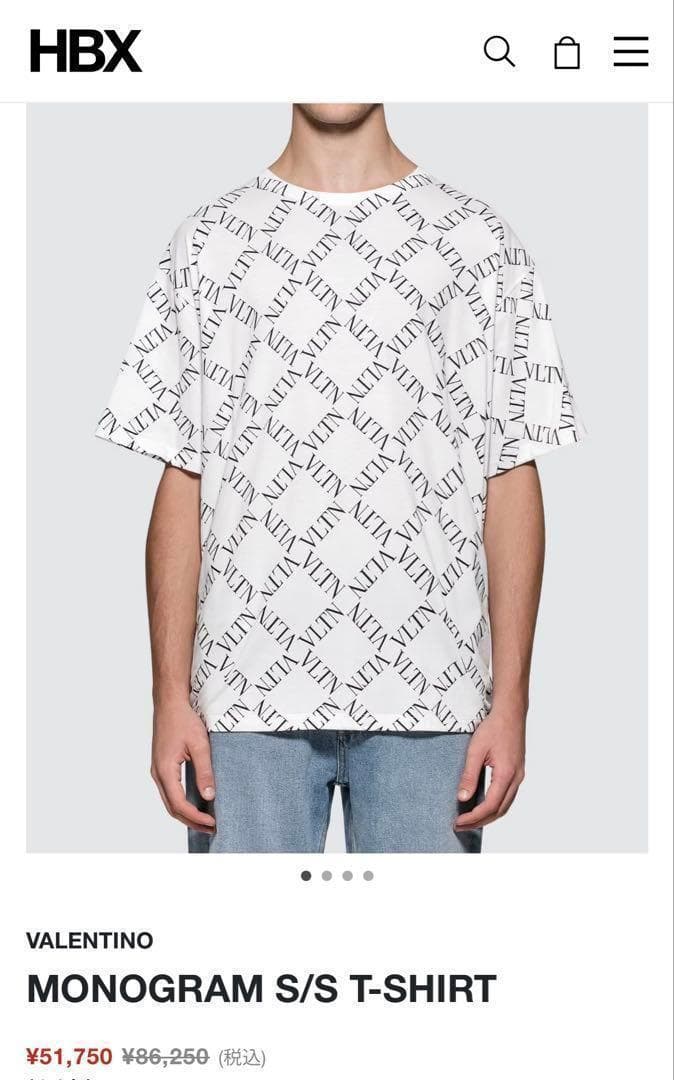Go to the HBX home page
Viewport: 674px width, 1080px height.
pos(86,51)
